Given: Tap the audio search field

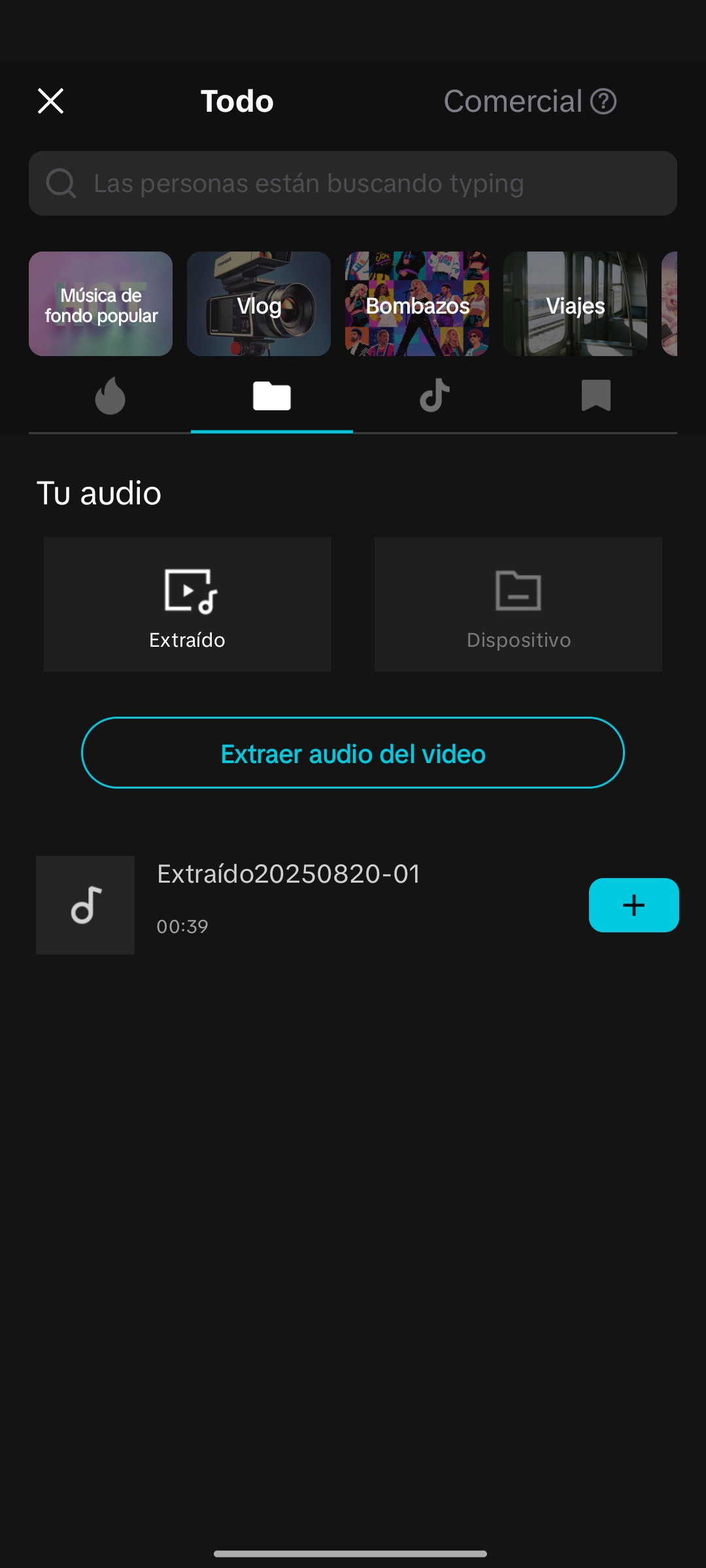Looking at the screenshot, I should (353, 184).
